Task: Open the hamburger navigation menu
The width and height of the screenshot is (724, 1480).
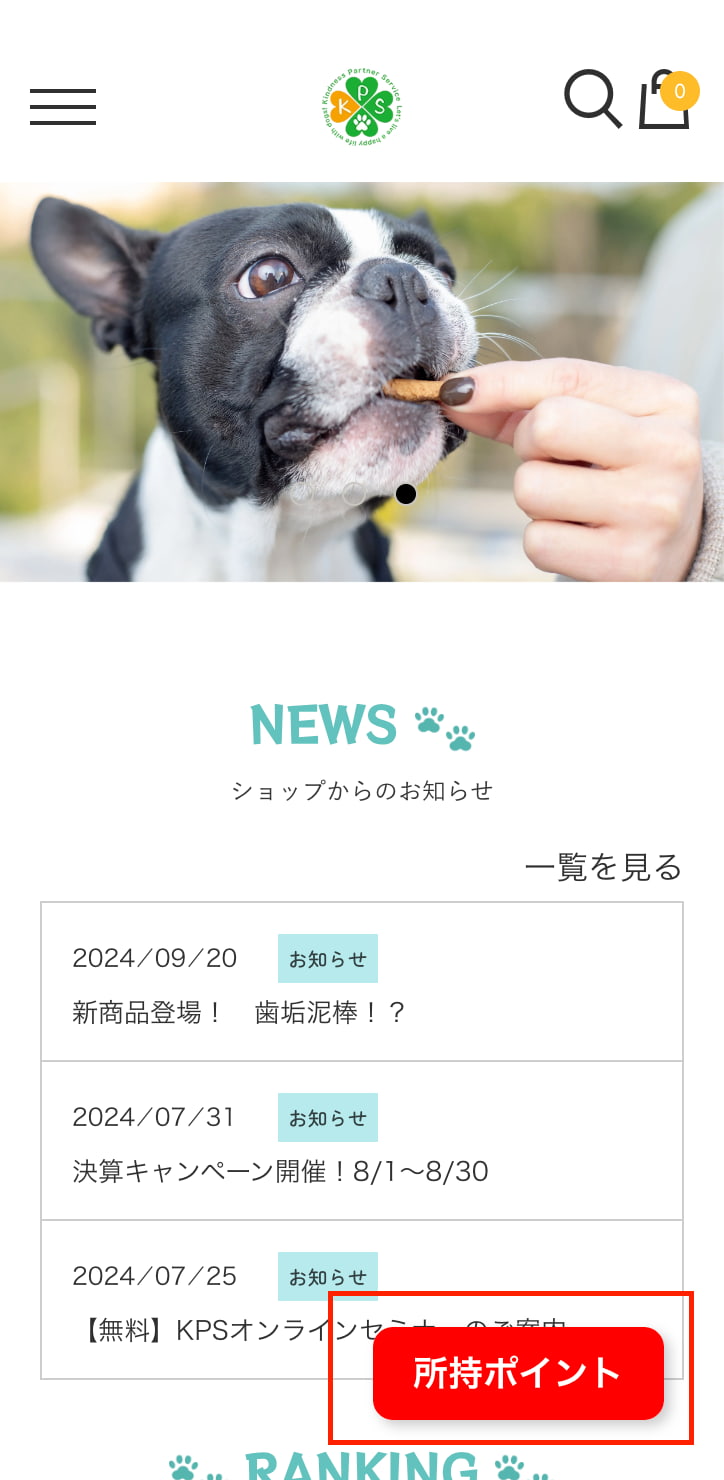Action: [63, 107]
